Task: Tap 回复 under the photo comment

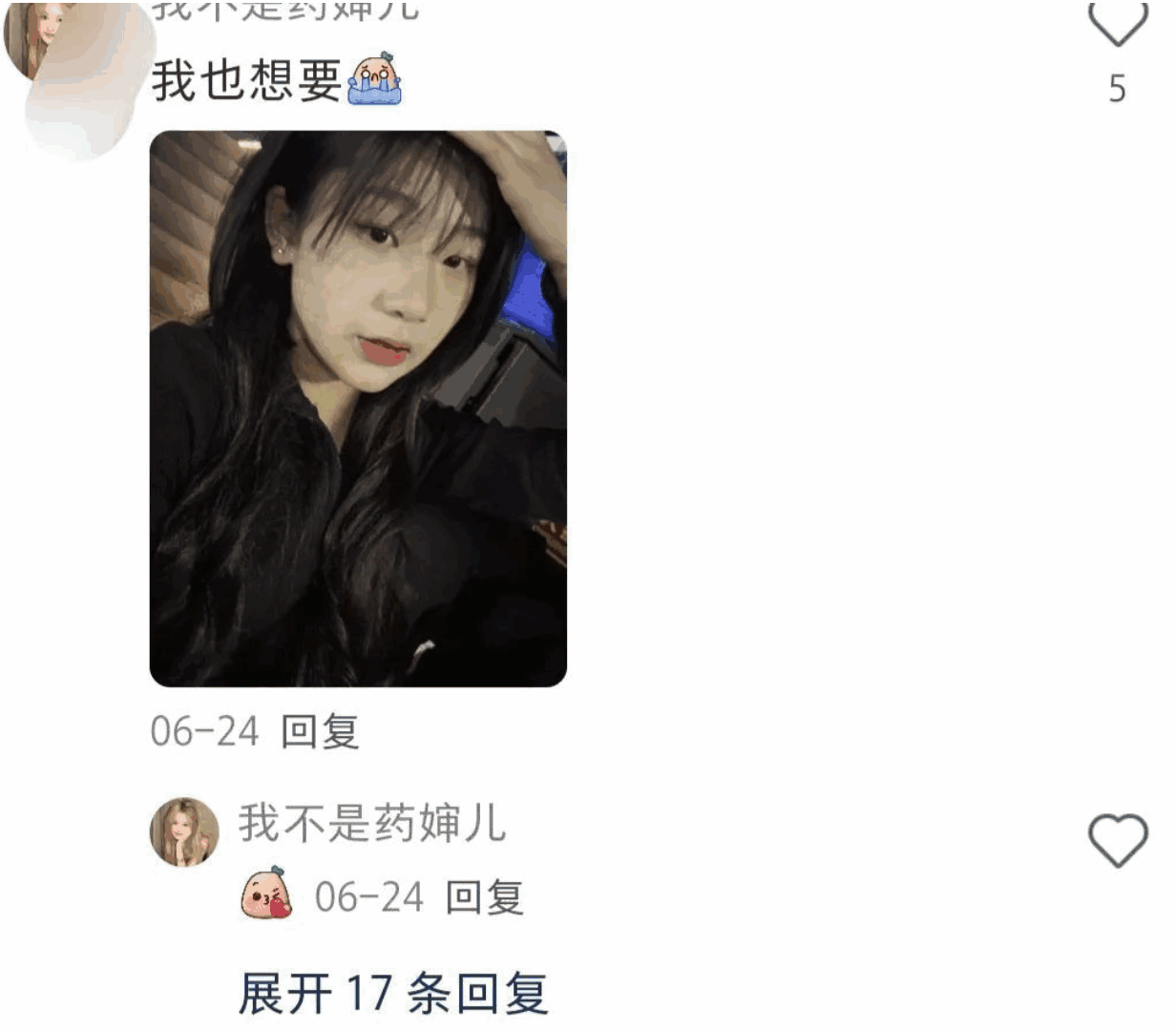Action: pyautogui.click(x=320, y=732)
